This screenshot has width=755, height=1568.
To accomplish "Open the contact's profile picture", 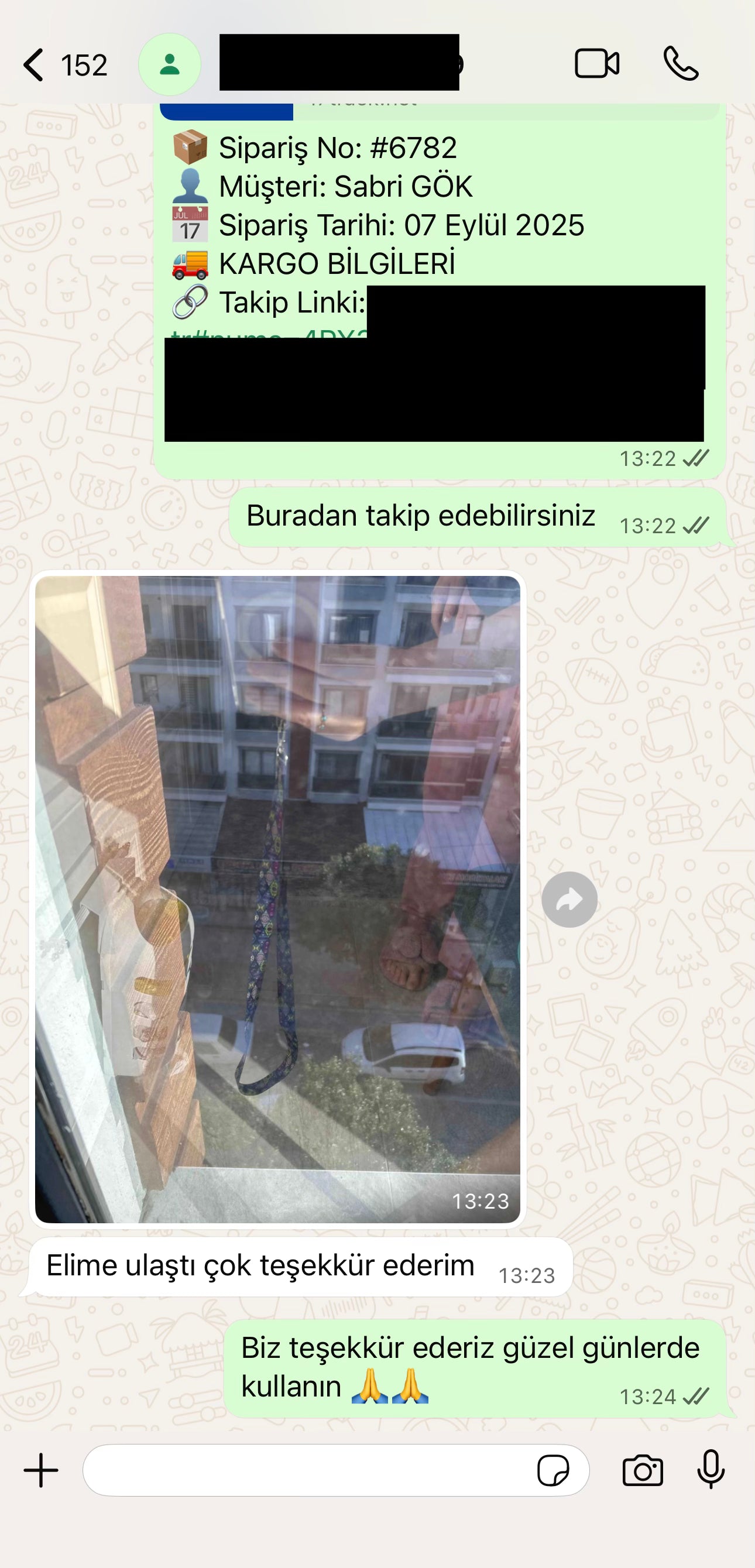I will [169, 64].
